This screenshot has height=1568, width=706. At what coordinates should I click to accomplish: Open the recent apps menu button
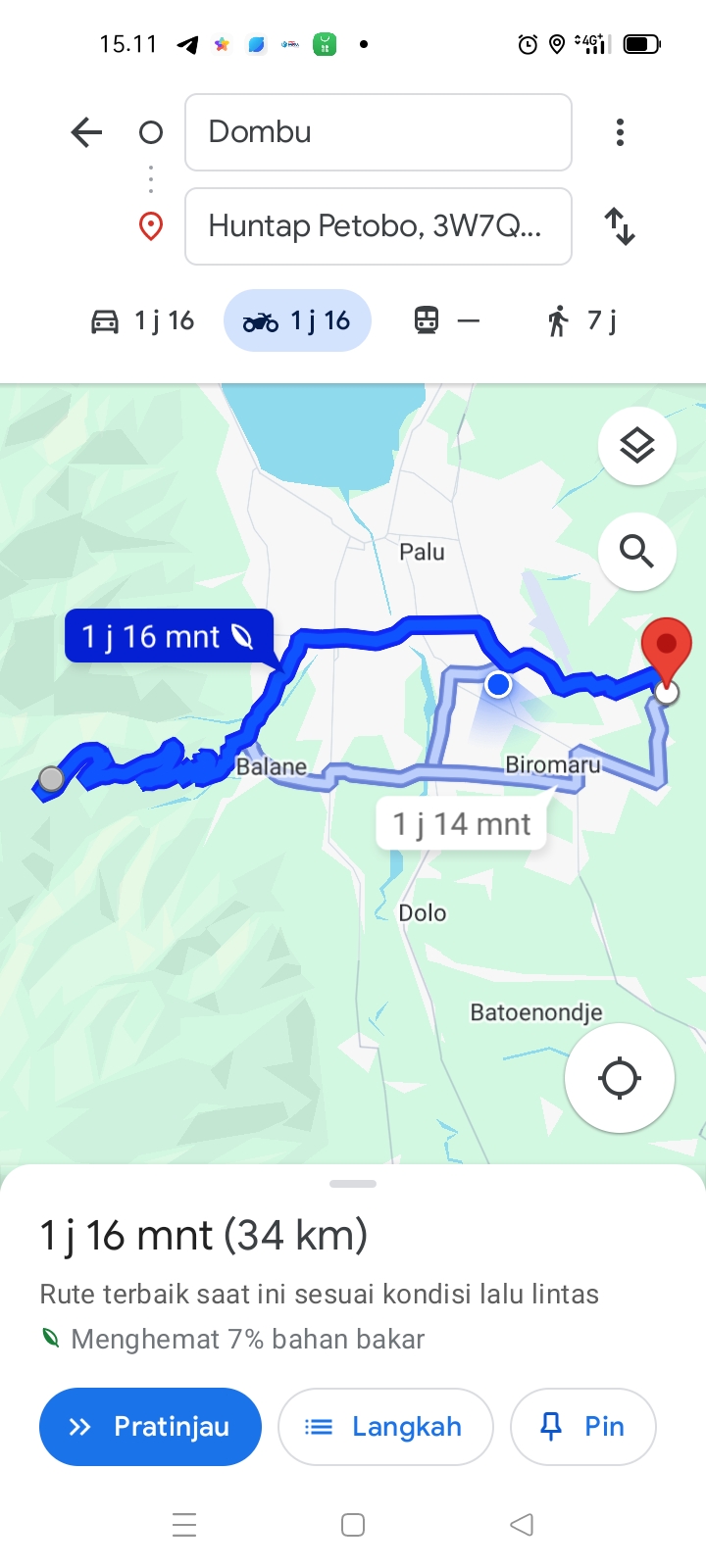click(x=184, y=1525)
